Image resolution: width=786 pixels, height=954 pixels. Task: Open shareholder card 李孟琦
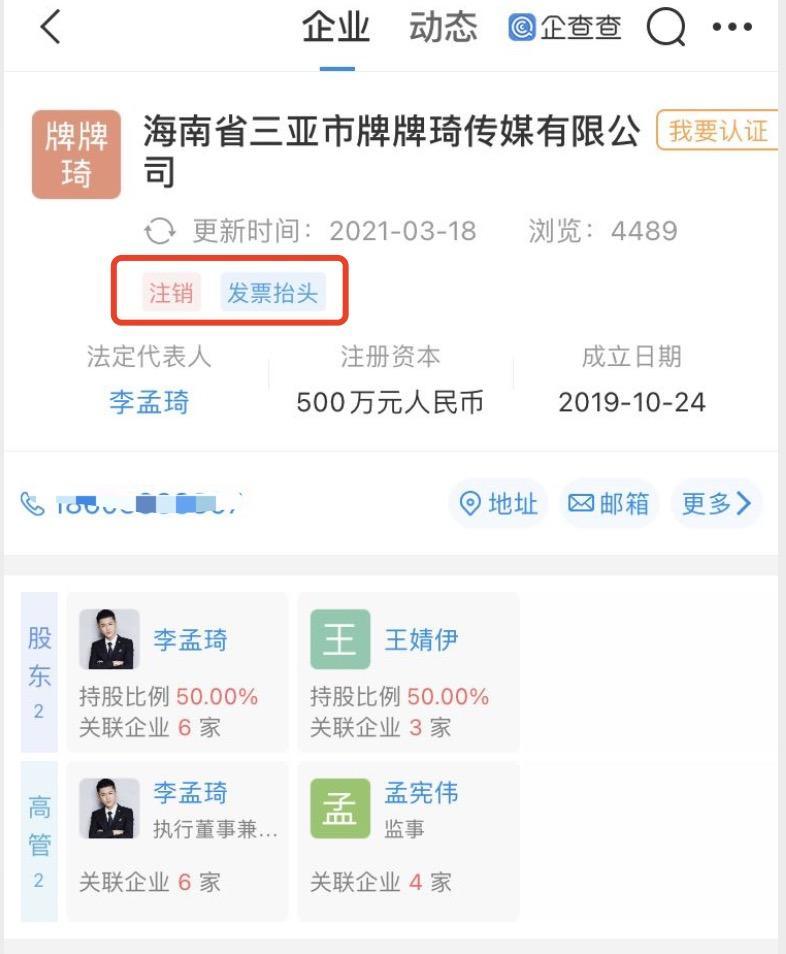[x=177, y=672]
